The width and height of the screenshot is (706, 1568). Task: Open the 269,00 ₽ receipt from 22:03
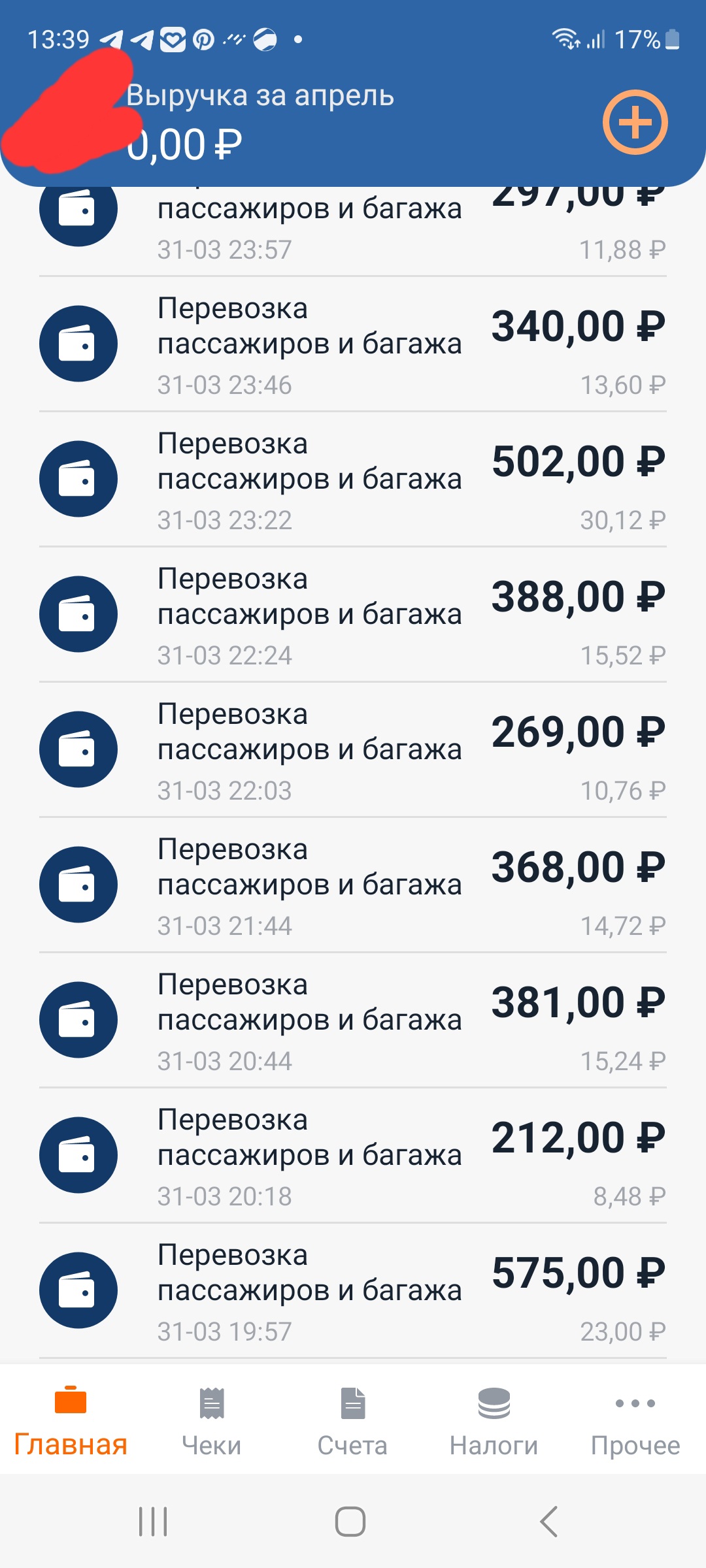(353, 750)
